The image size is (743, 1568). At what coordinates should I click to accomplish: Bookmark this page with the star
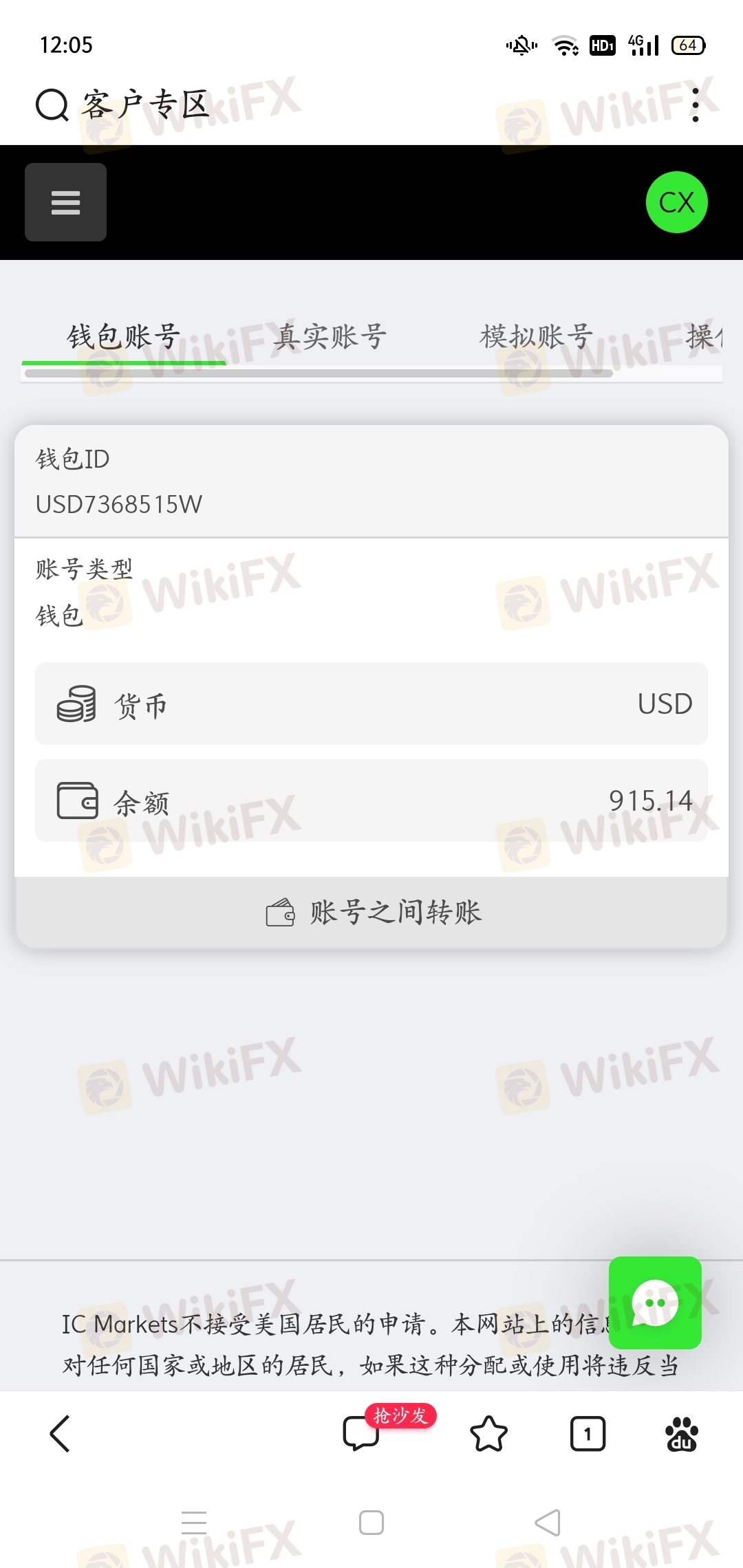(x=488, y=1434)
